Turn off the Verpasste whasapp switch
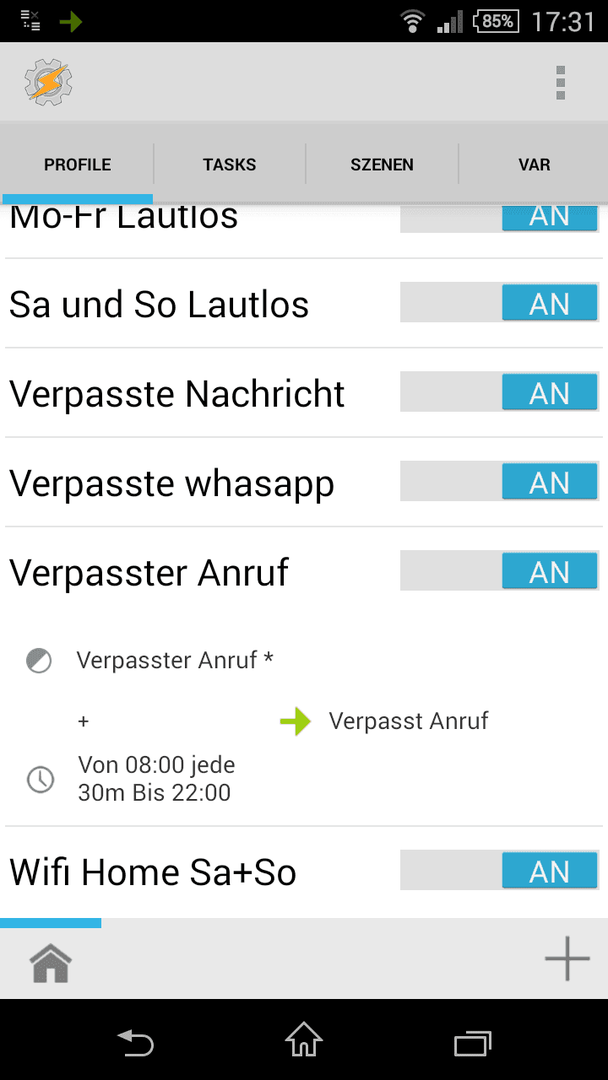608x1080 pixels. pyautogui.click(x=499, y=483)
